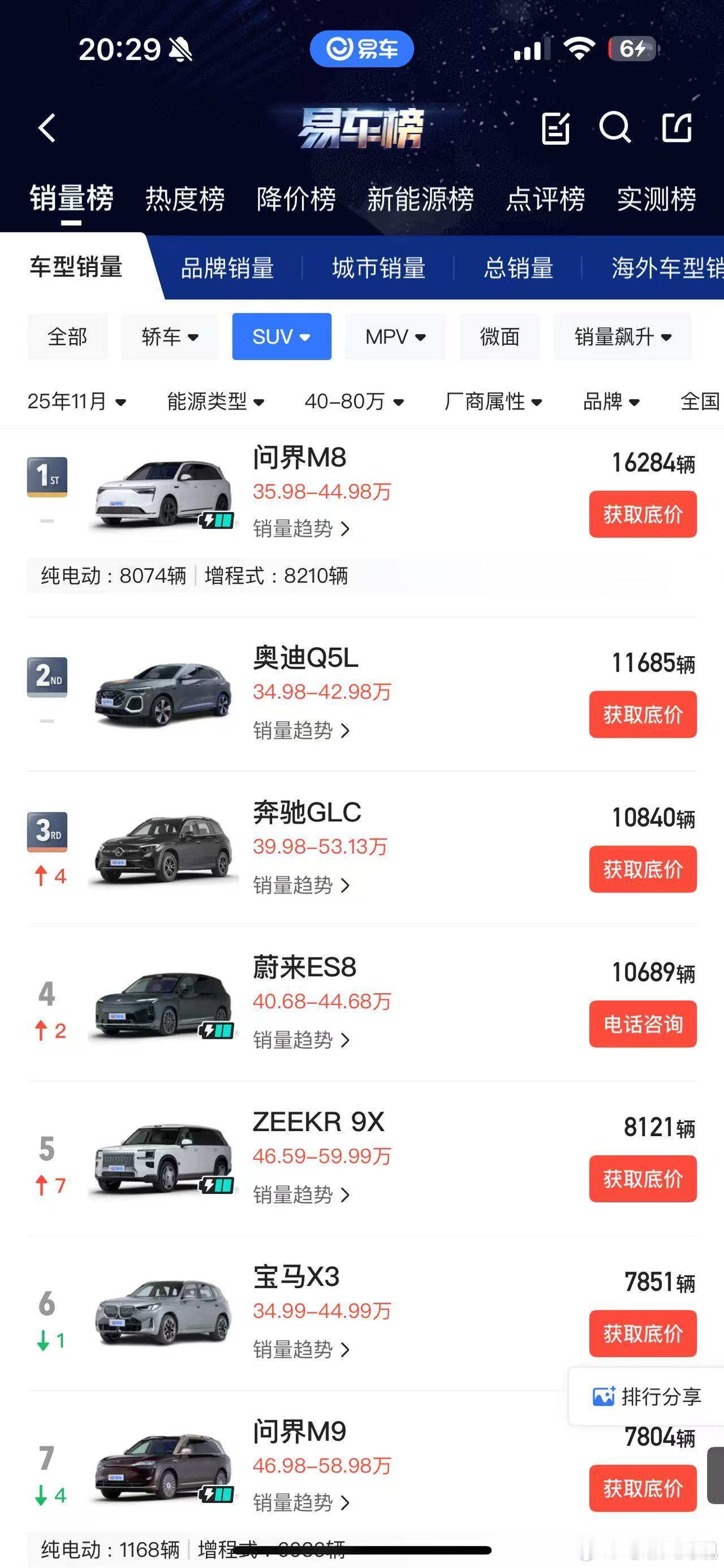Toggle the 微面 category filter

click(499, 337)
